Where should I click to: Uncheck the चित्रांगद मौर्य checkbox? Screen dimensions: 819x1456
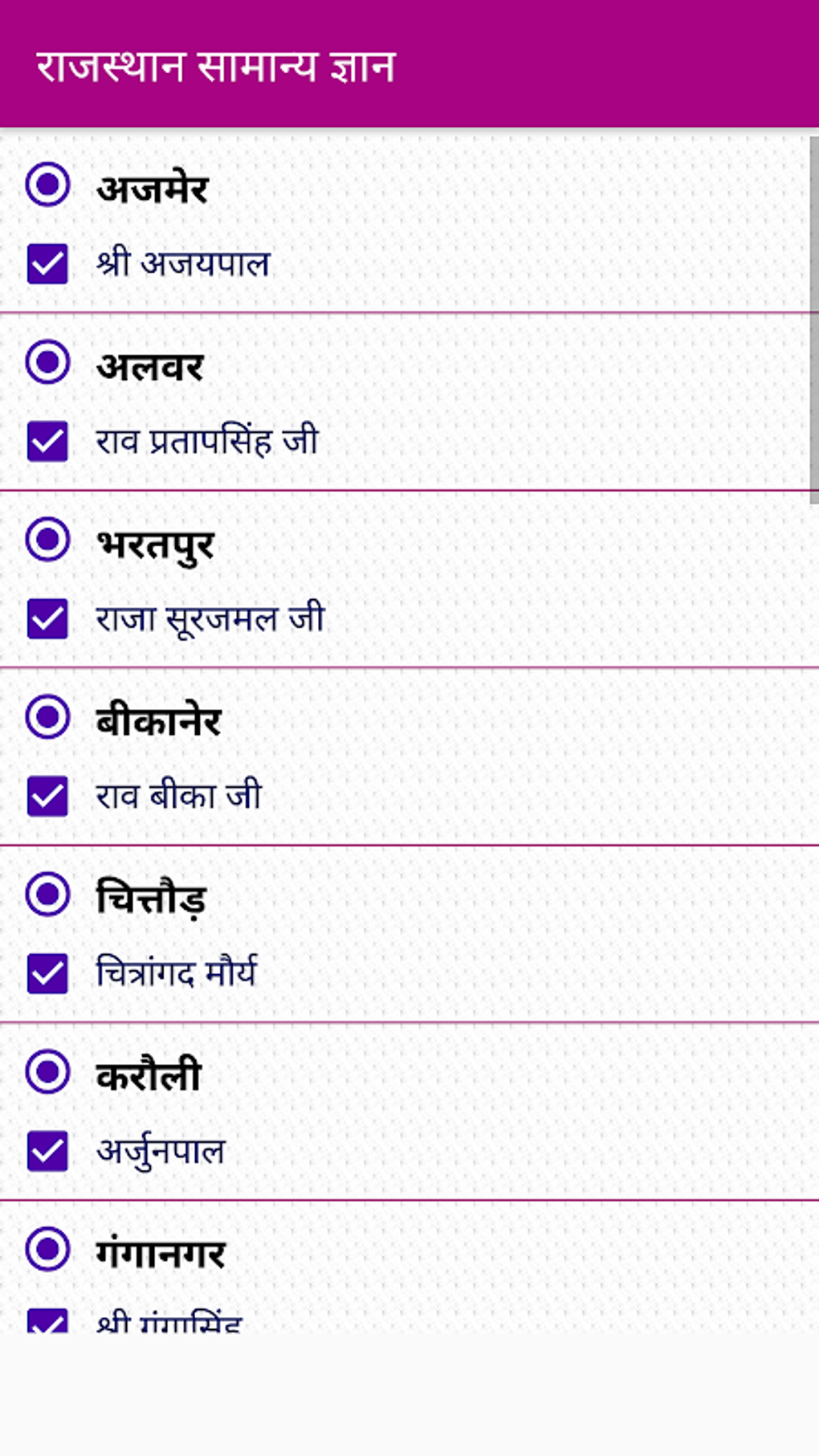point(47,974)
